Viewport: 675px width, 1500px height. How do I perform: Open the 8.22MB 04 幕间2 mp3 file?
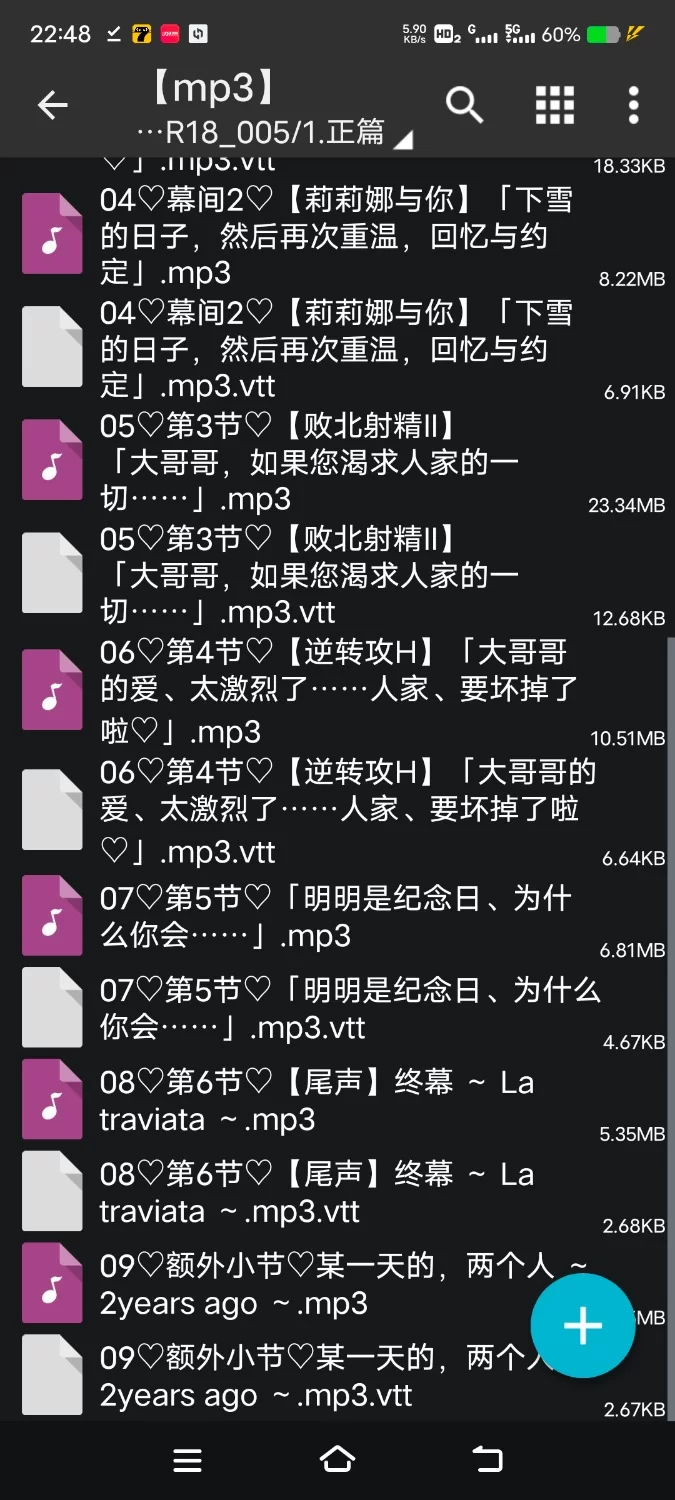tap(330, 235)
